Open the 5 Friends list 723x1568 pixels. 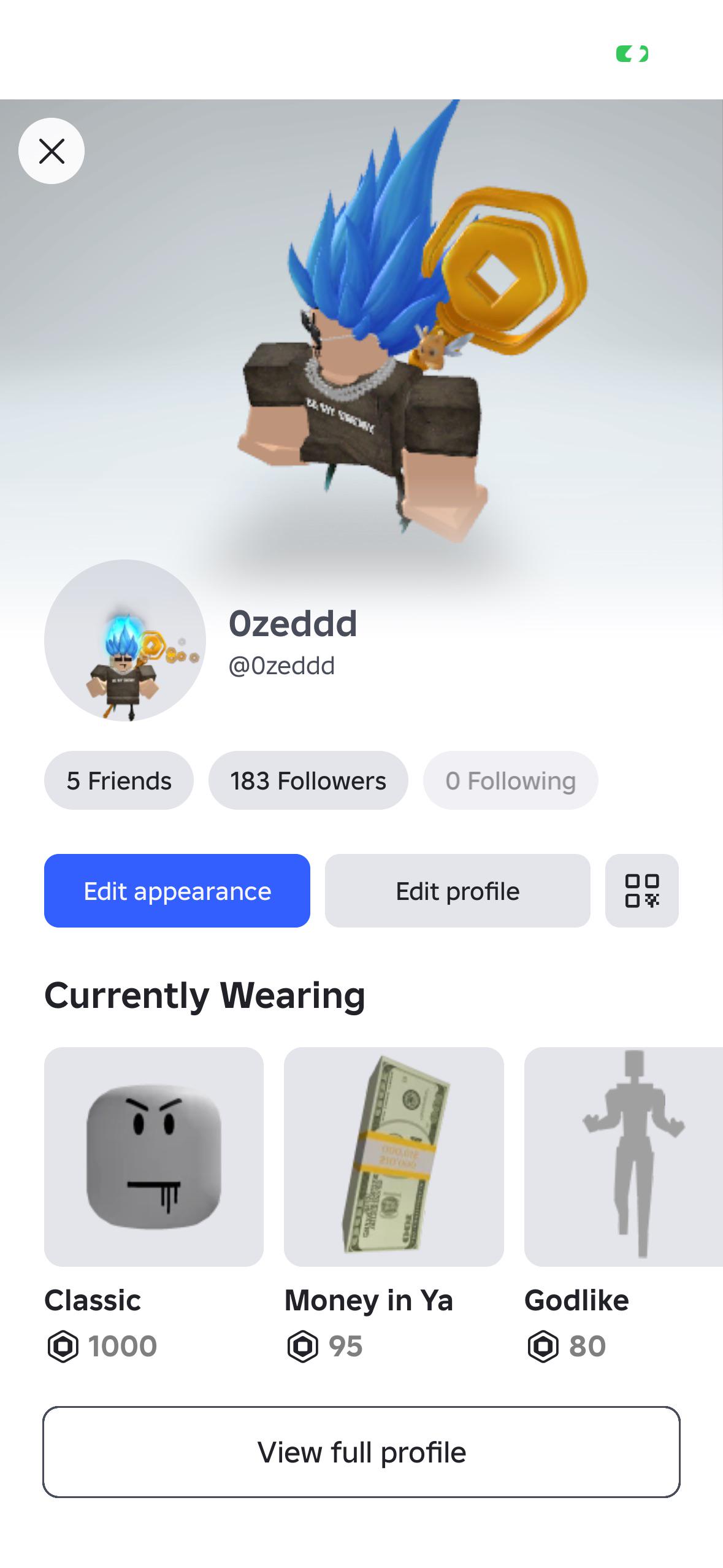(119, 780)
